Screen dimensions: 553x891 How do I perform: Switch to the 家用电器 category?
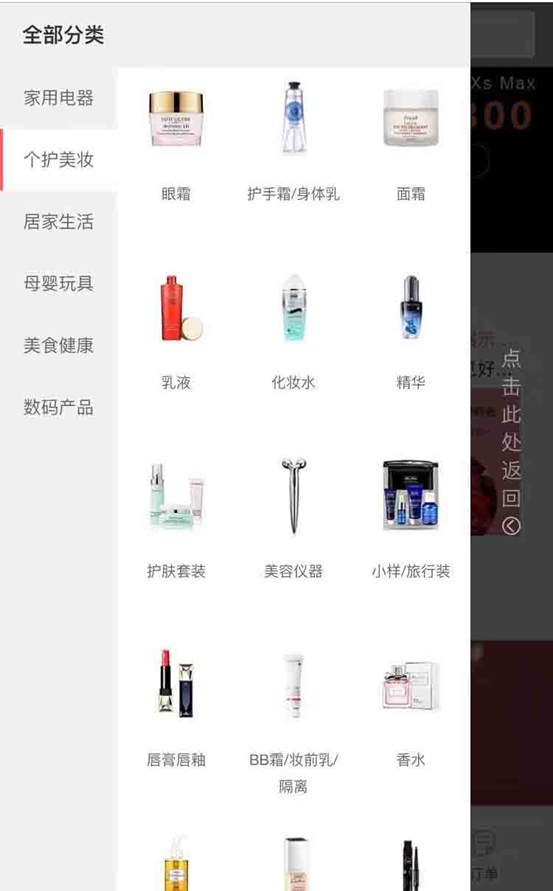59,98
